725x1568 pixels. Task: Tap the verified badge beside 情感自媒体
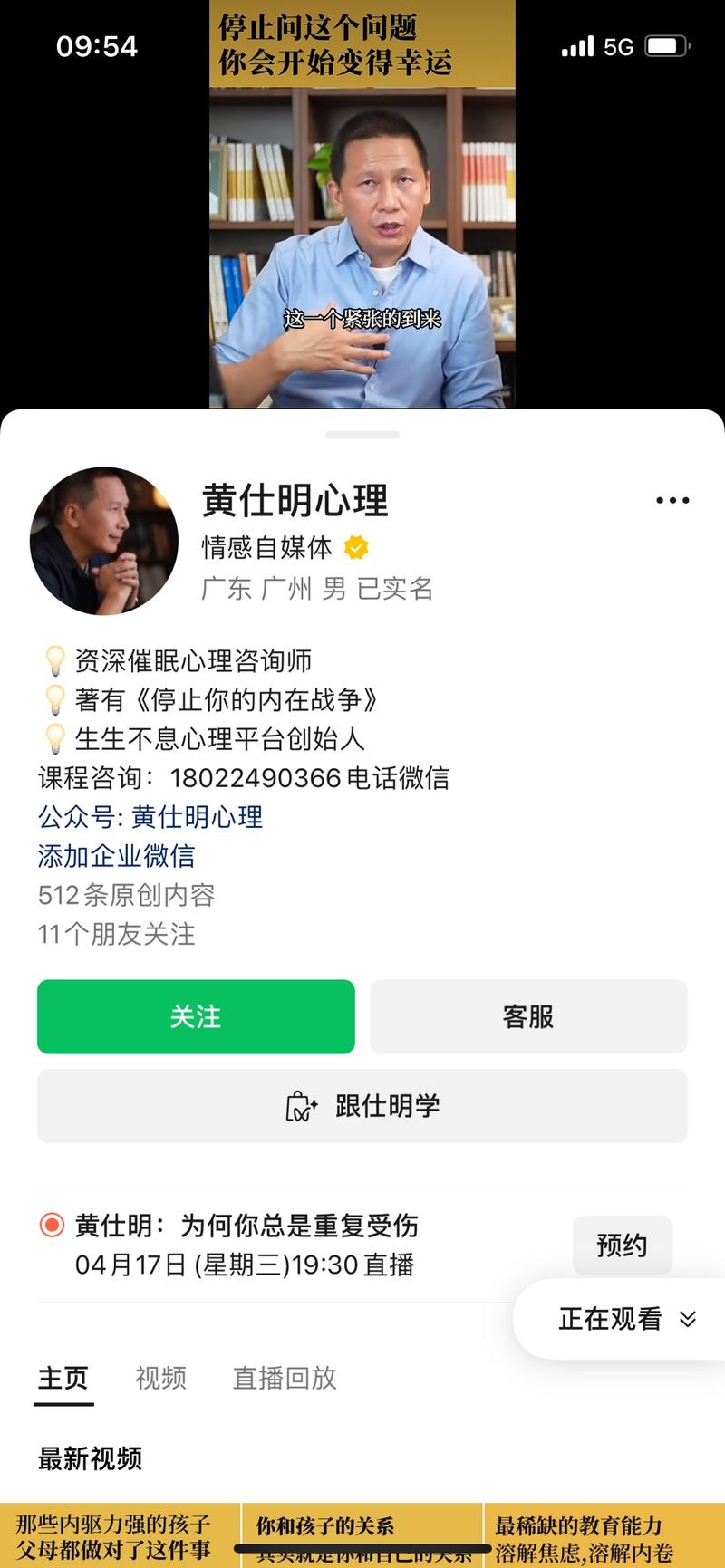(355, 546)
